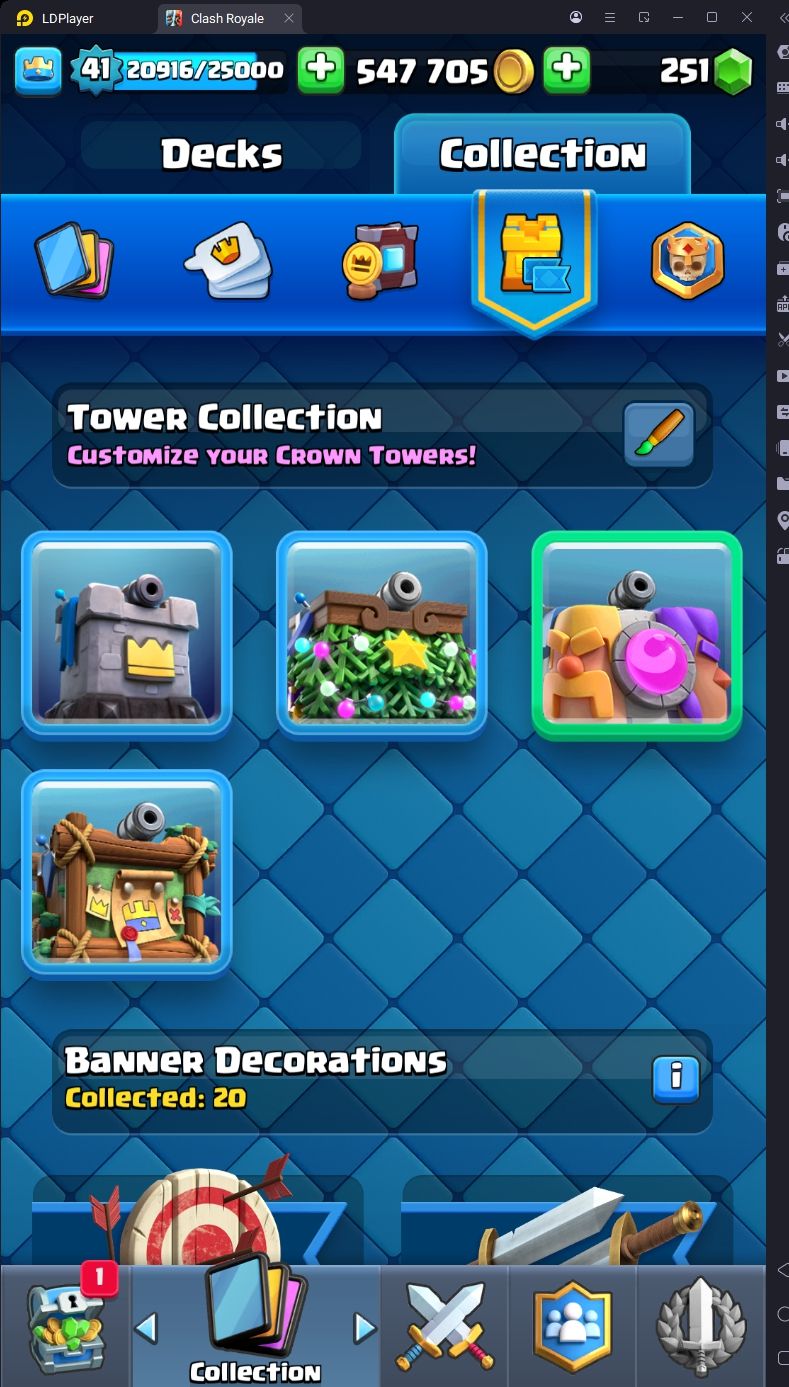
Task: Select the wooden map tower skin
Action: click(x=127, y=873)
